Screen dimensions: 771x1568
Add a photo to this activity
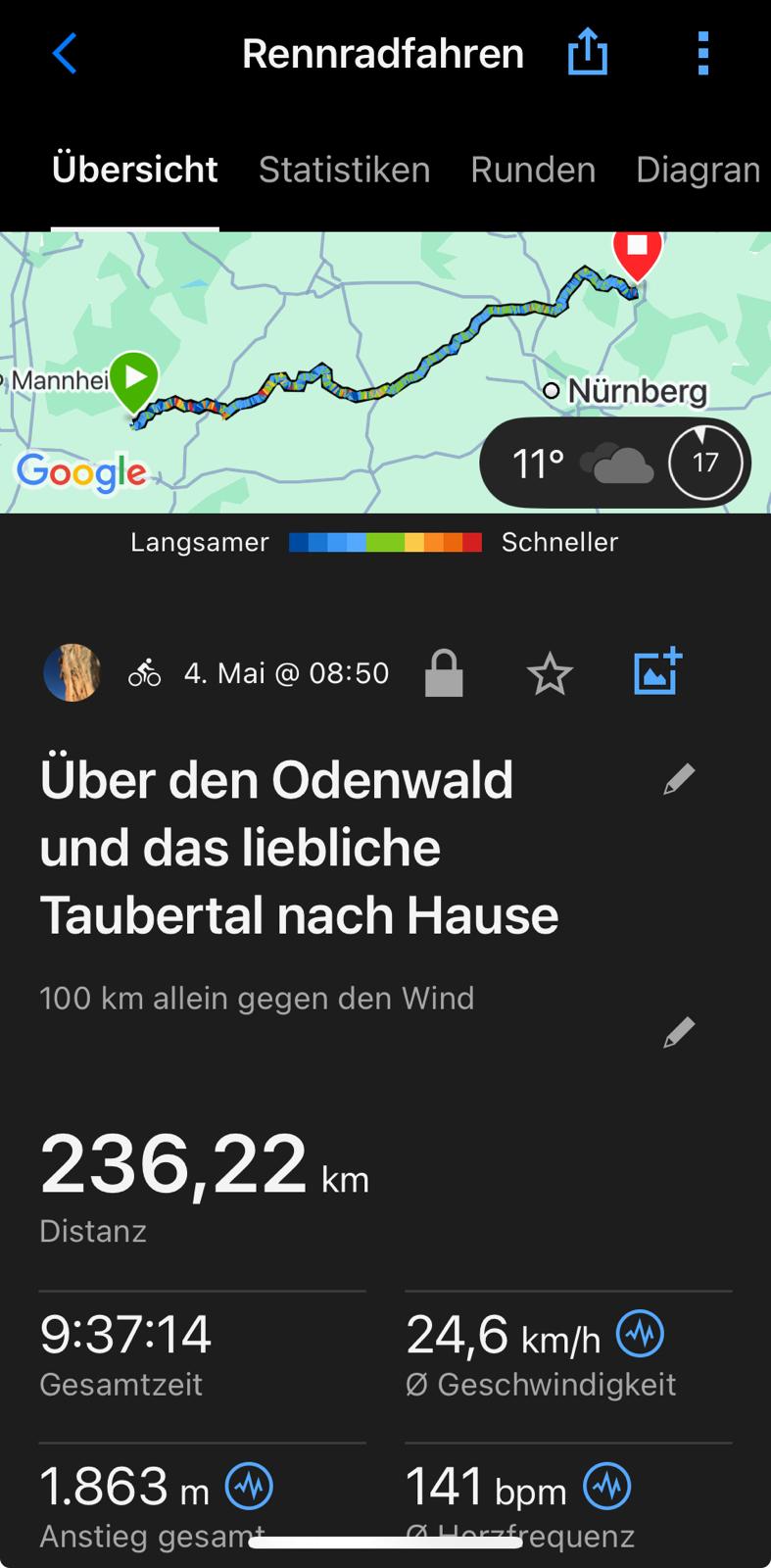pyautogui.click(x=656, y=672)
